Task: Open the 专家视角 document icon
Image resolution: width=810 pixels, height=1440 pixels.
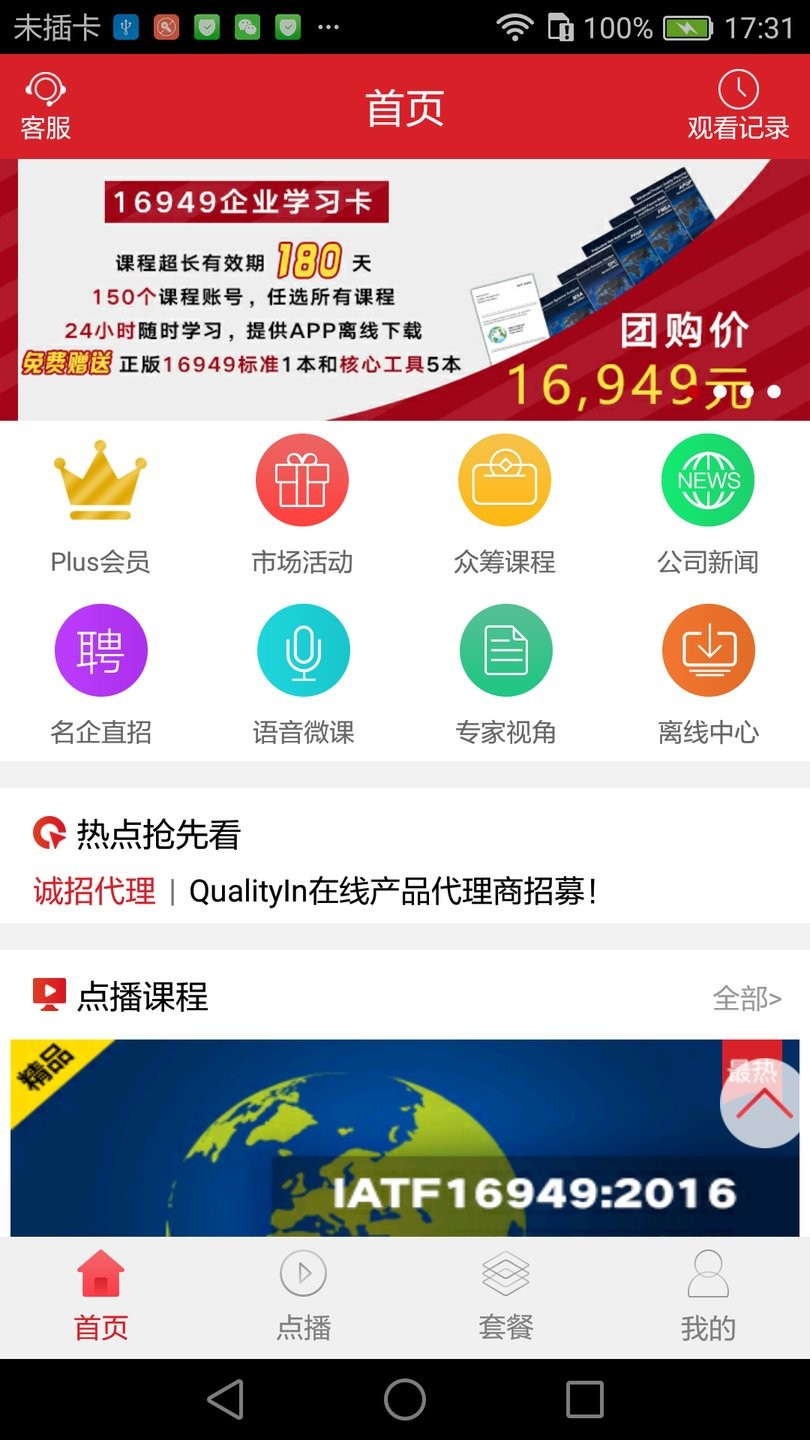Action: (504, 649)
